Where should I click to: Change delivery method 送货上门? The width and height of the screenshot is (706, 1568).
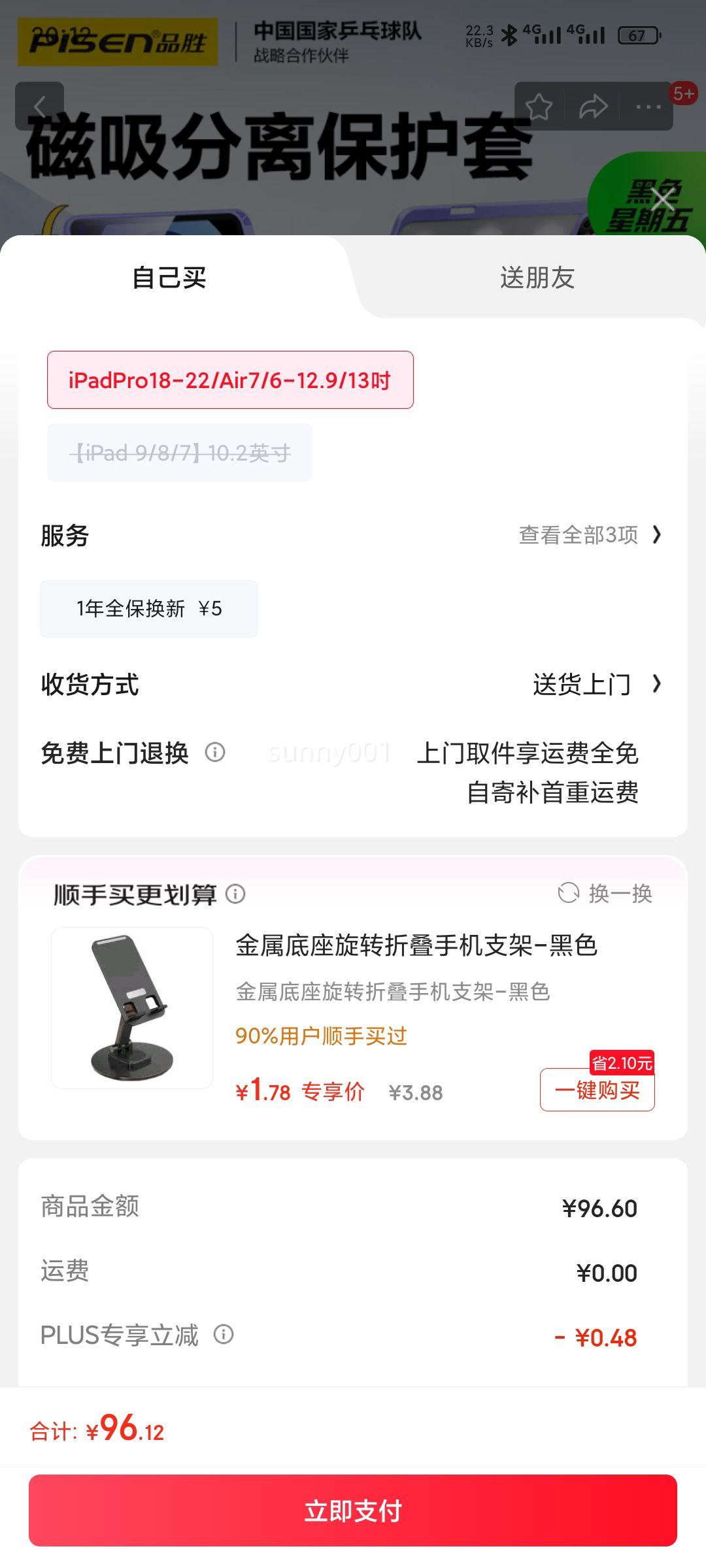tap(596, 685)
